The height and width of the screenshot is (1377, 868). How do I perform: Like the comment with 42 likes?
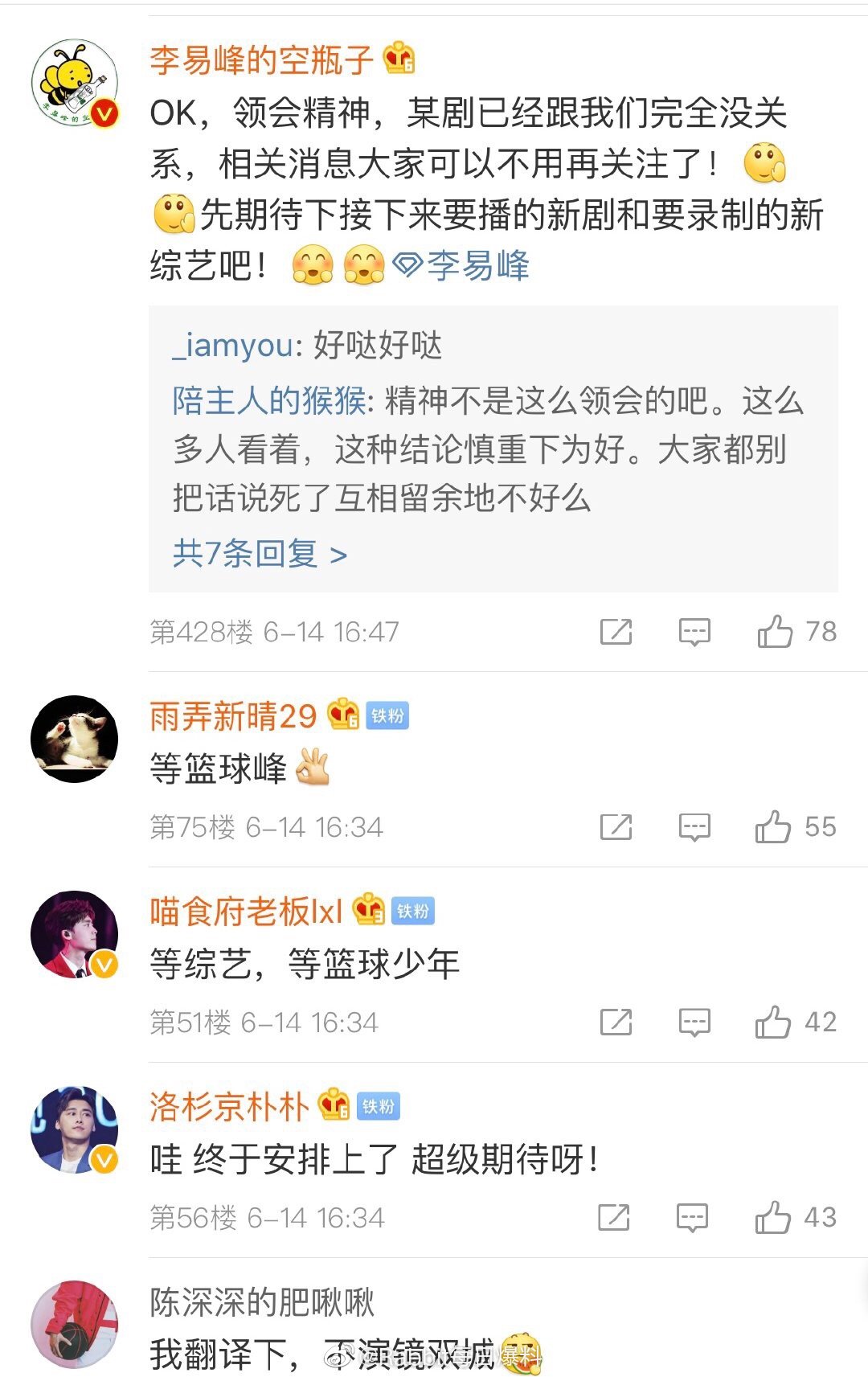(x=773, y=1023)
